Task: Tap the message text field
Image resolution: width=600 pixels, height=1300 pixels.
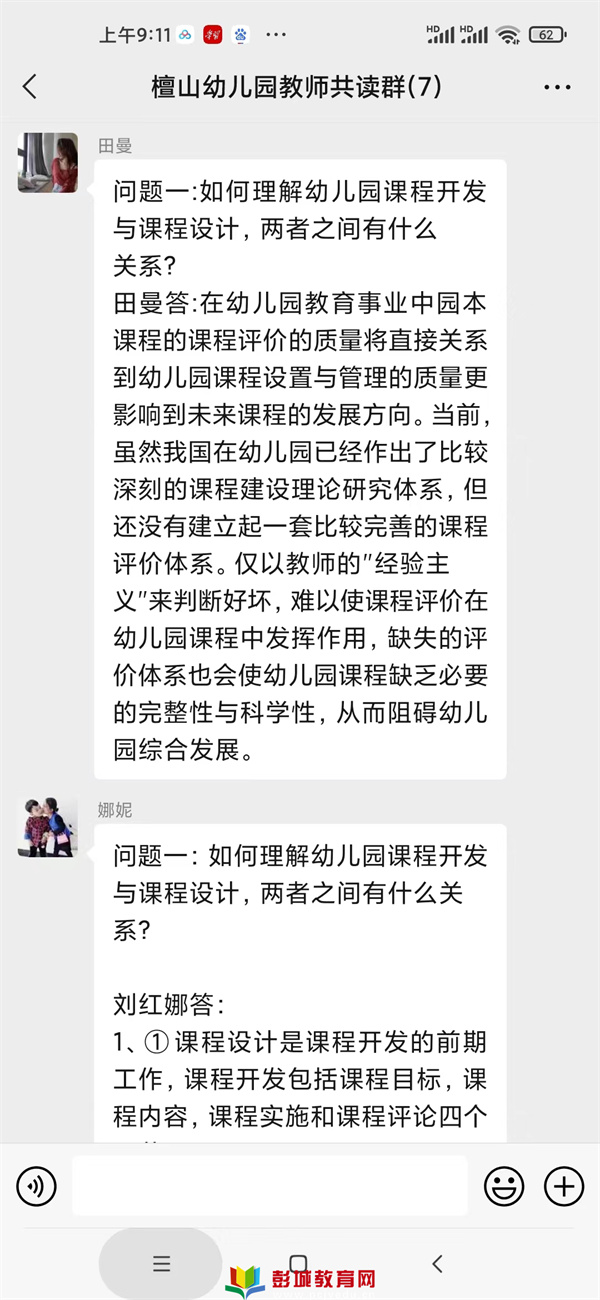Action: 270,1186
